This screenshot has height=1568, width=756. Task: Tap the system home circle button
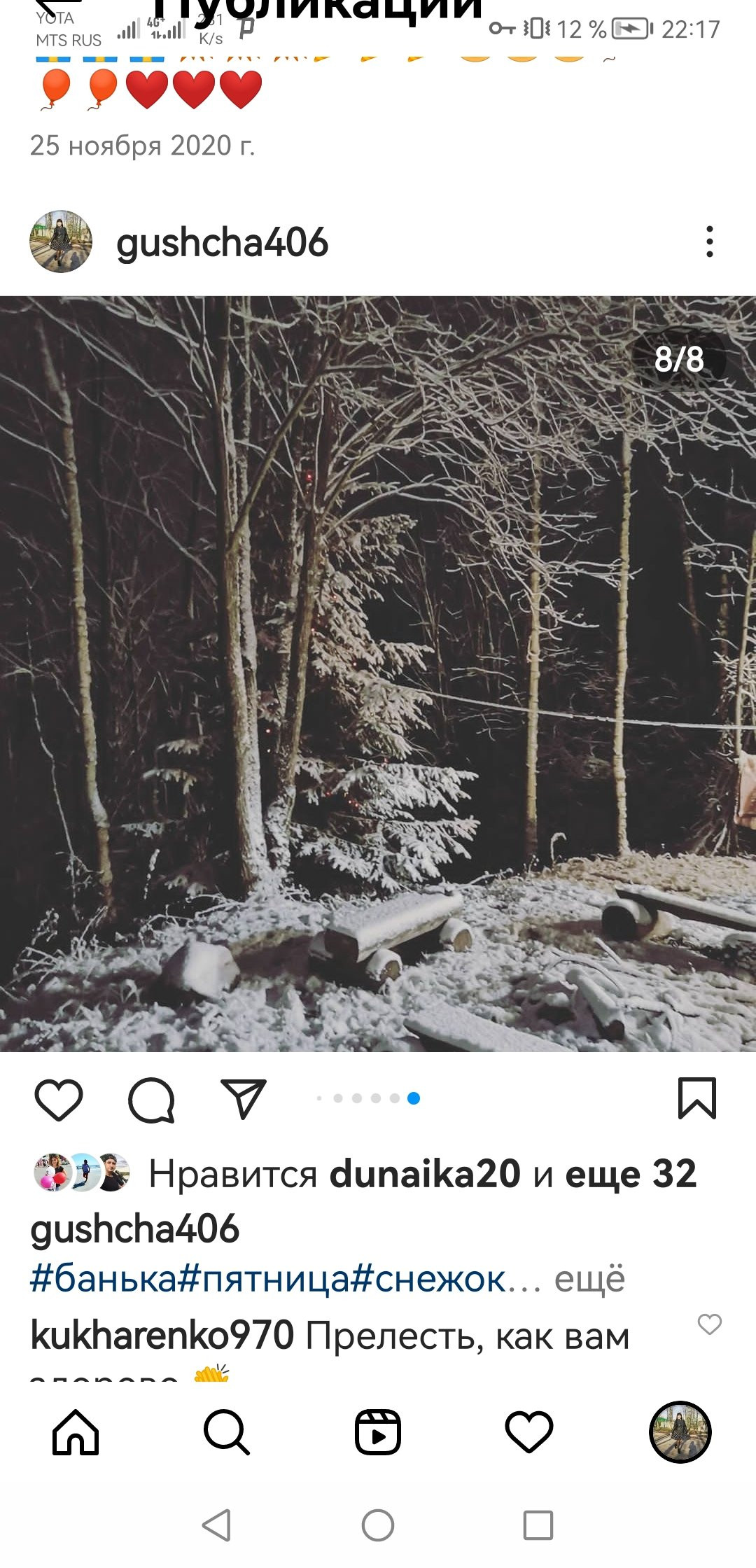point(378,1525)
